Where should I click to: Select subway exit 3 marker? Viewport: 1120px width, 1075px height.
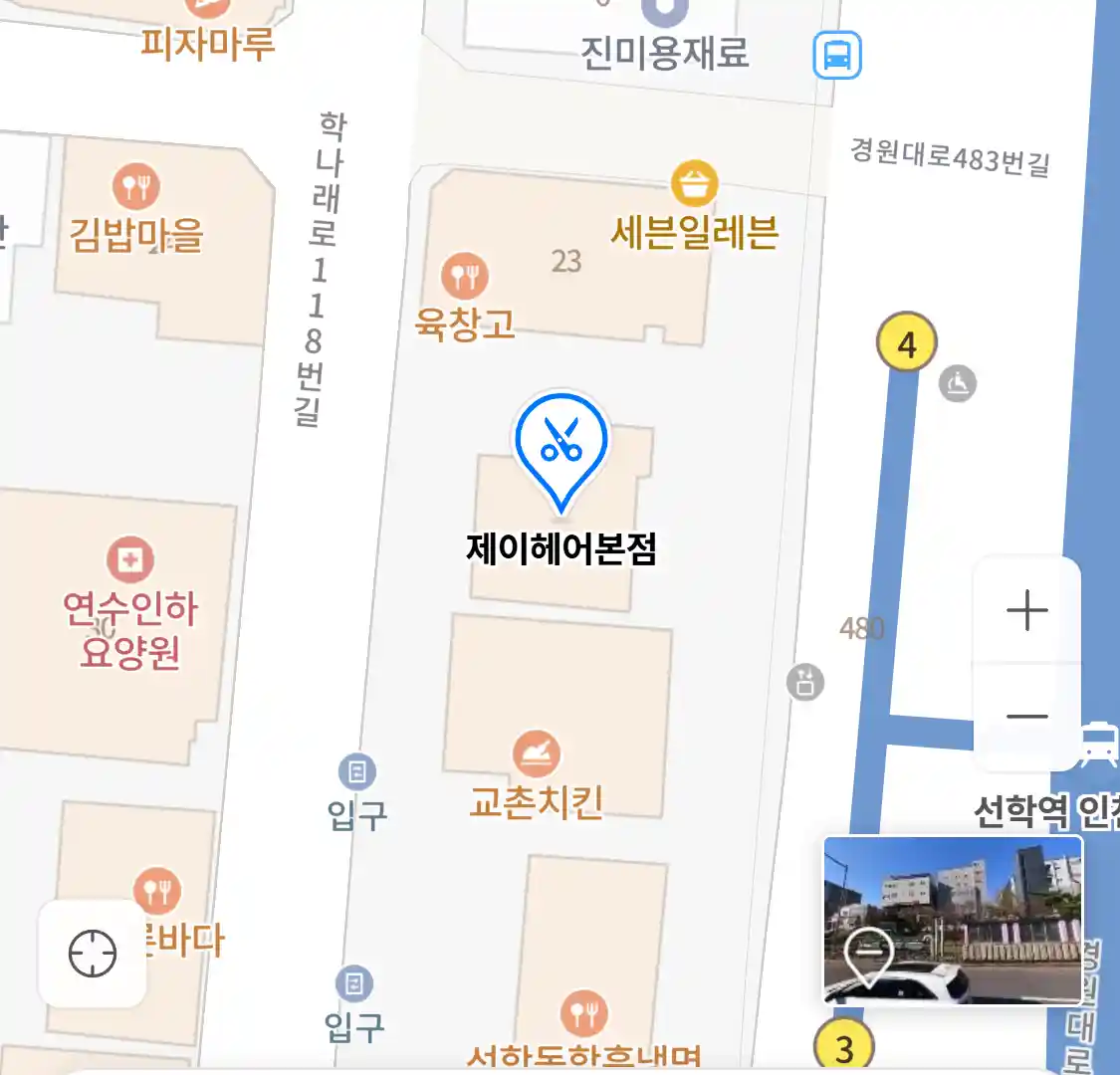pyautogui.click(x=844, y=1048)
